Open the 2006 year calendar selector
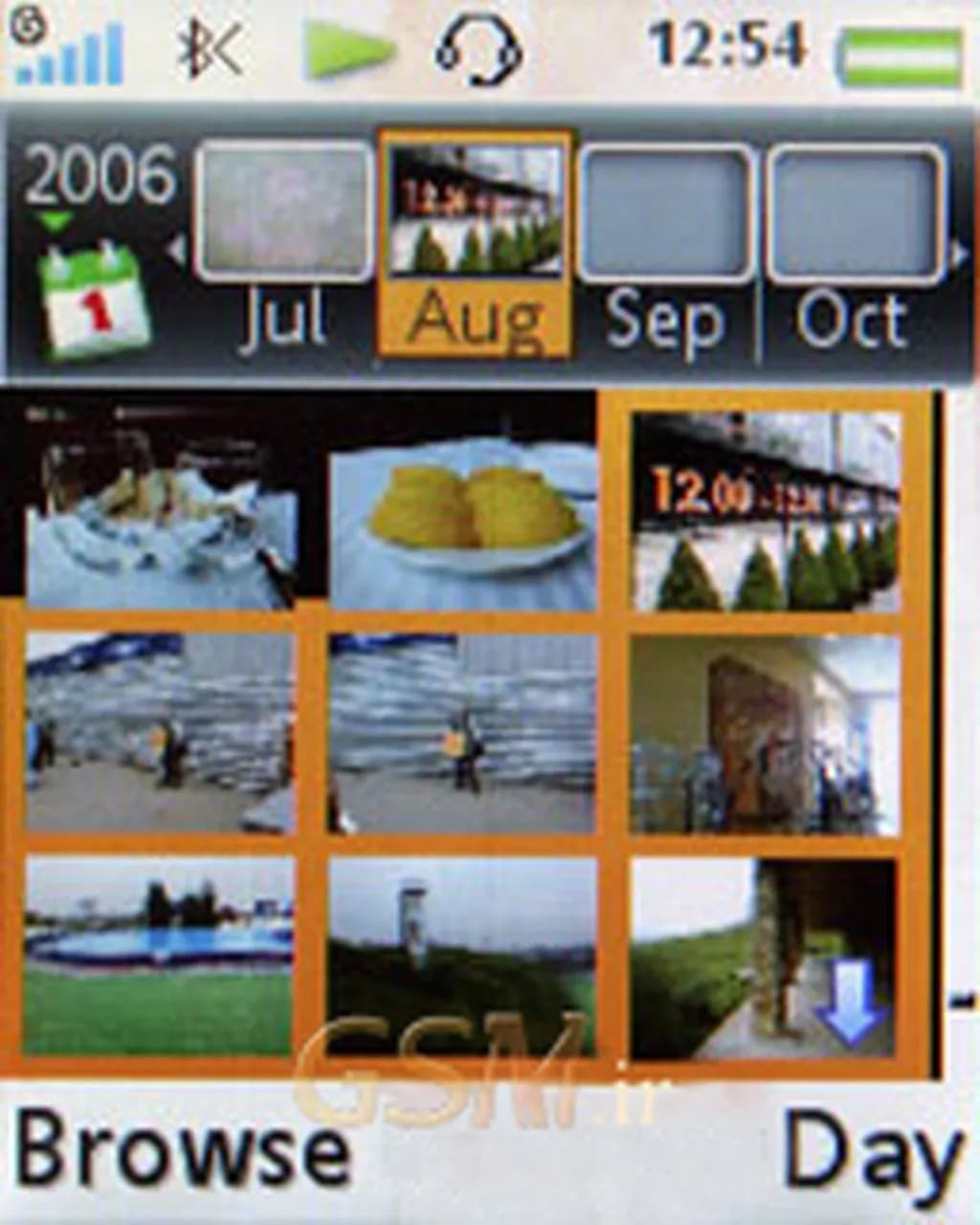 point(96,249)
